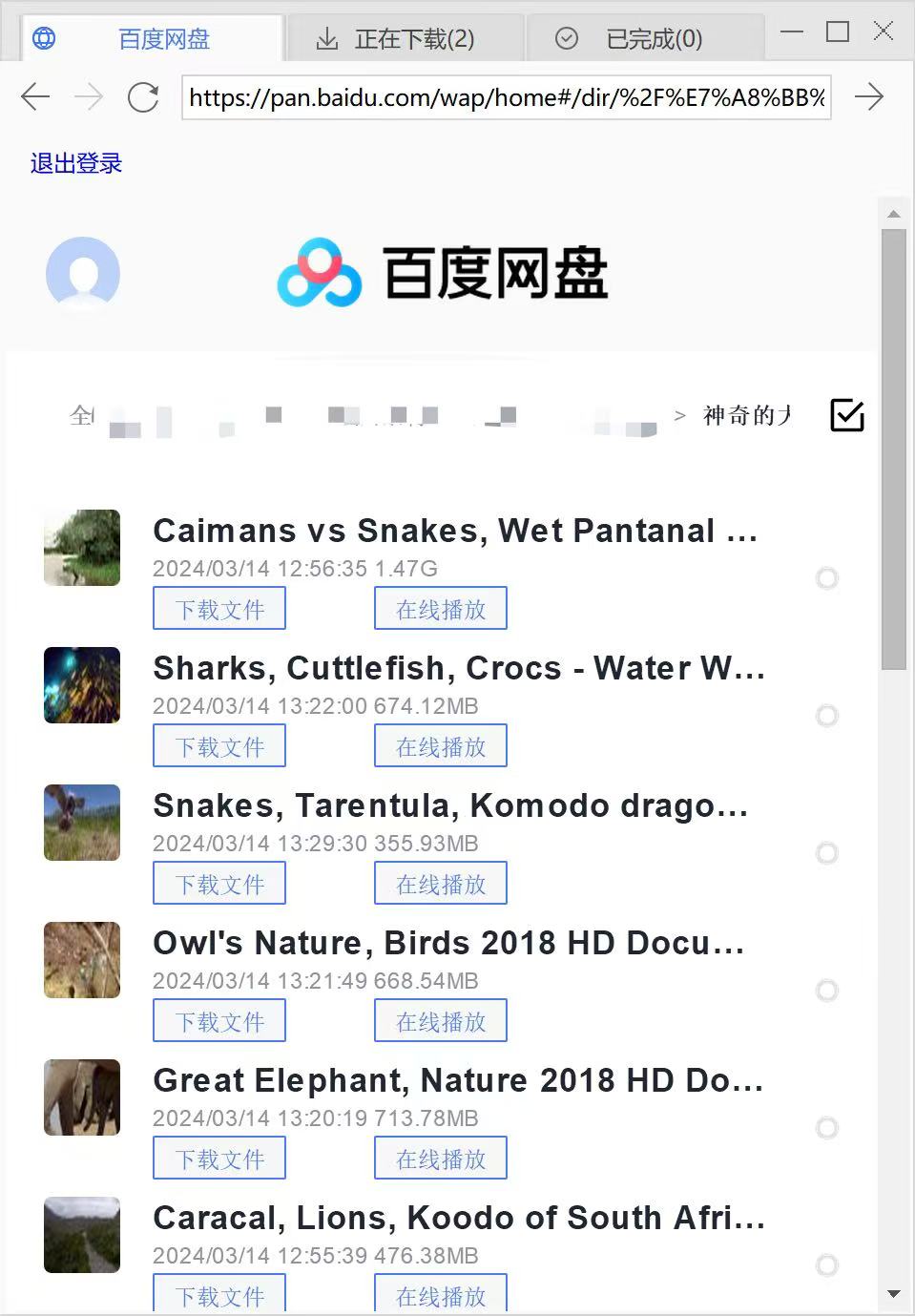
Task: Reload the current page
Action: click(x=143, y=96)
